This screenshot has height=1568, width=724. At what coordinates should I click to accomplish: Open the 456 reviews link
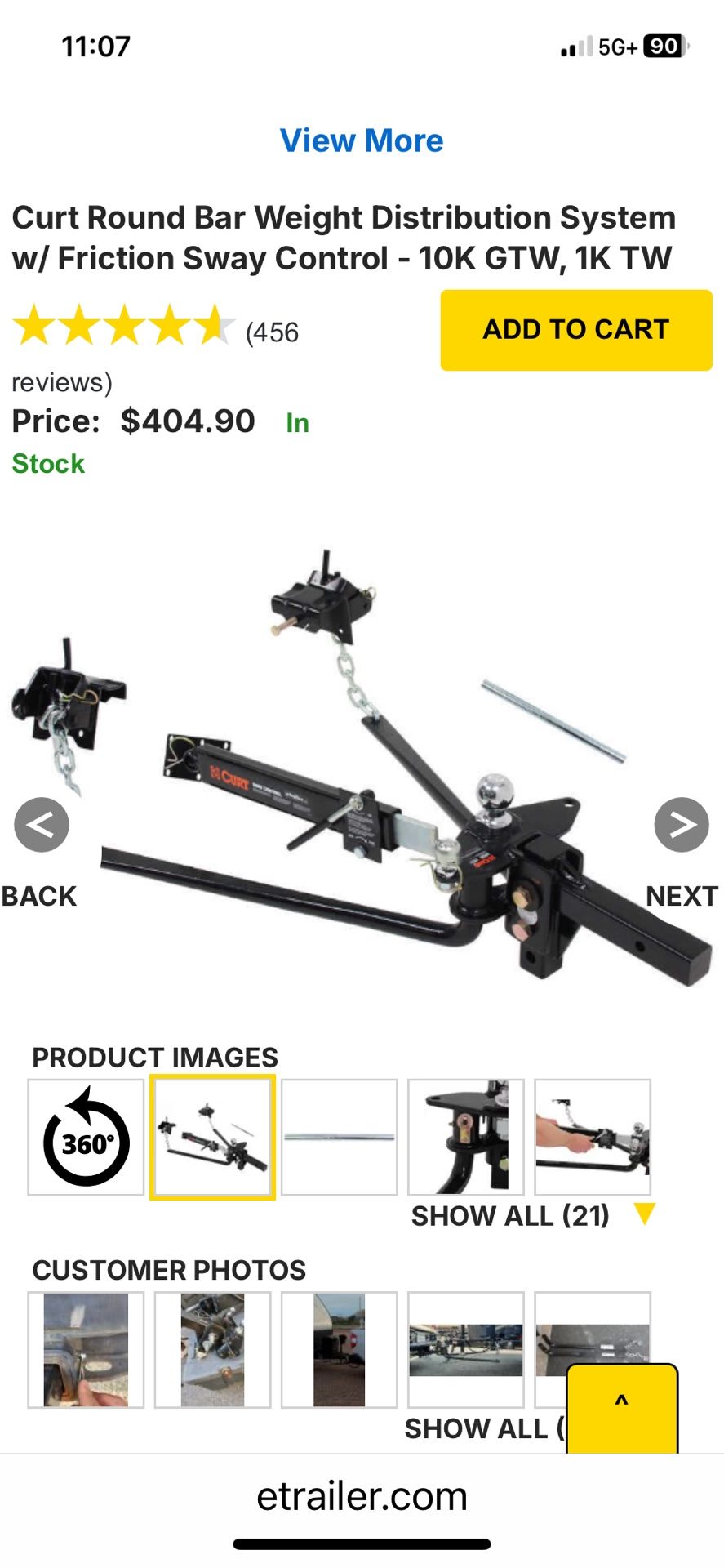(x=271, y=332)
